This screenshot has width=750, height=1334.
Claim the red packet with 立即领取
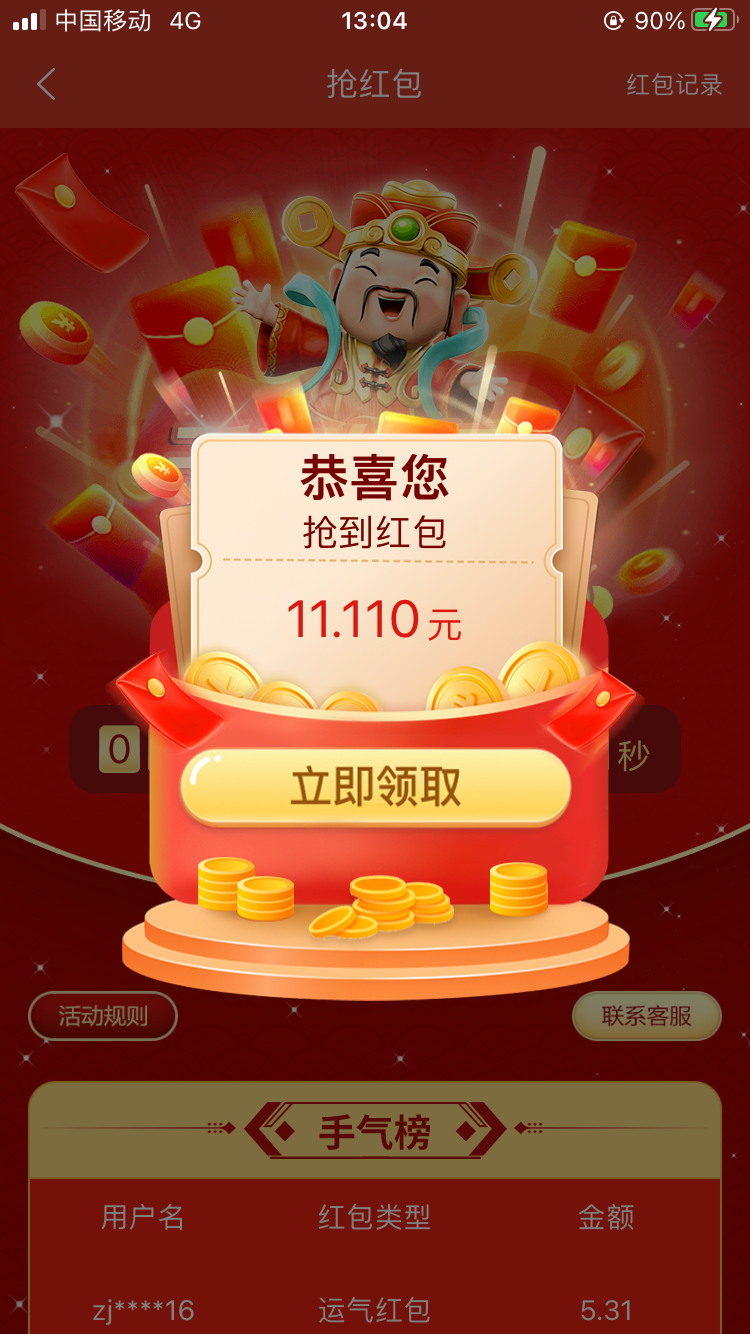(x=375, y=787)
